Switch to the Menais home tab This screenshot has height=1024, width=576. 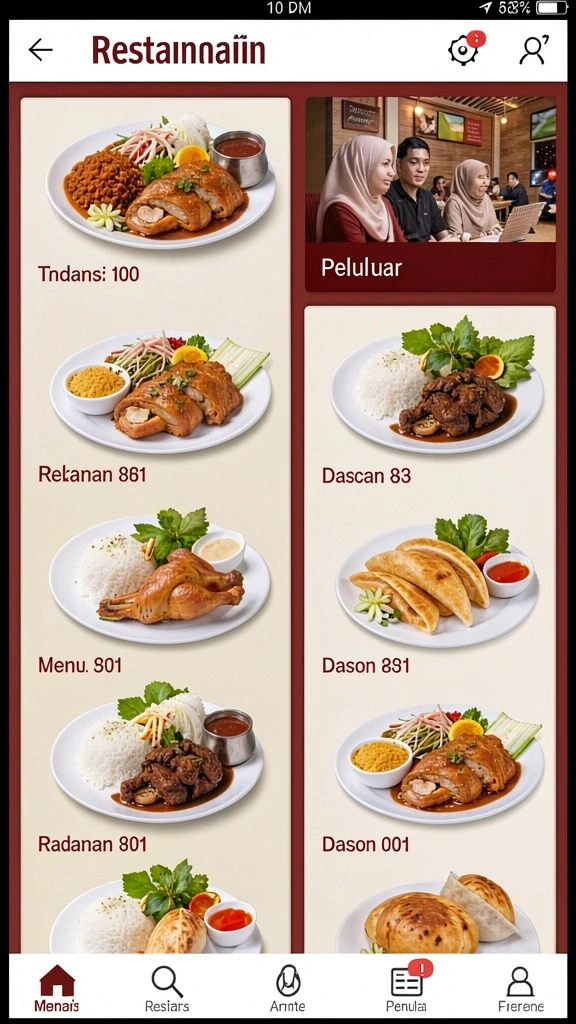pos(57,988)
